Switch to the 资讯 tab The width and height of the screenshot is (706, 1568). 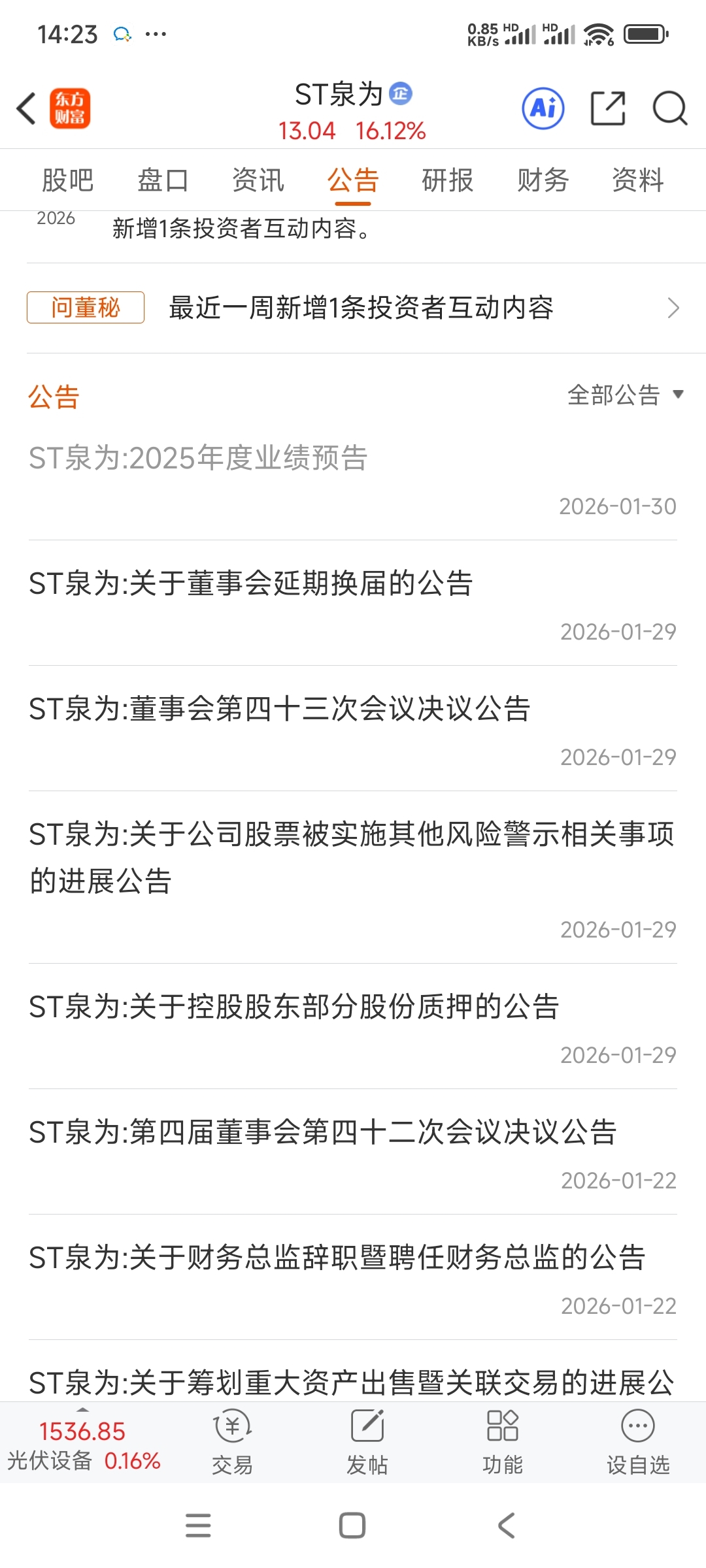coord(258,180)
